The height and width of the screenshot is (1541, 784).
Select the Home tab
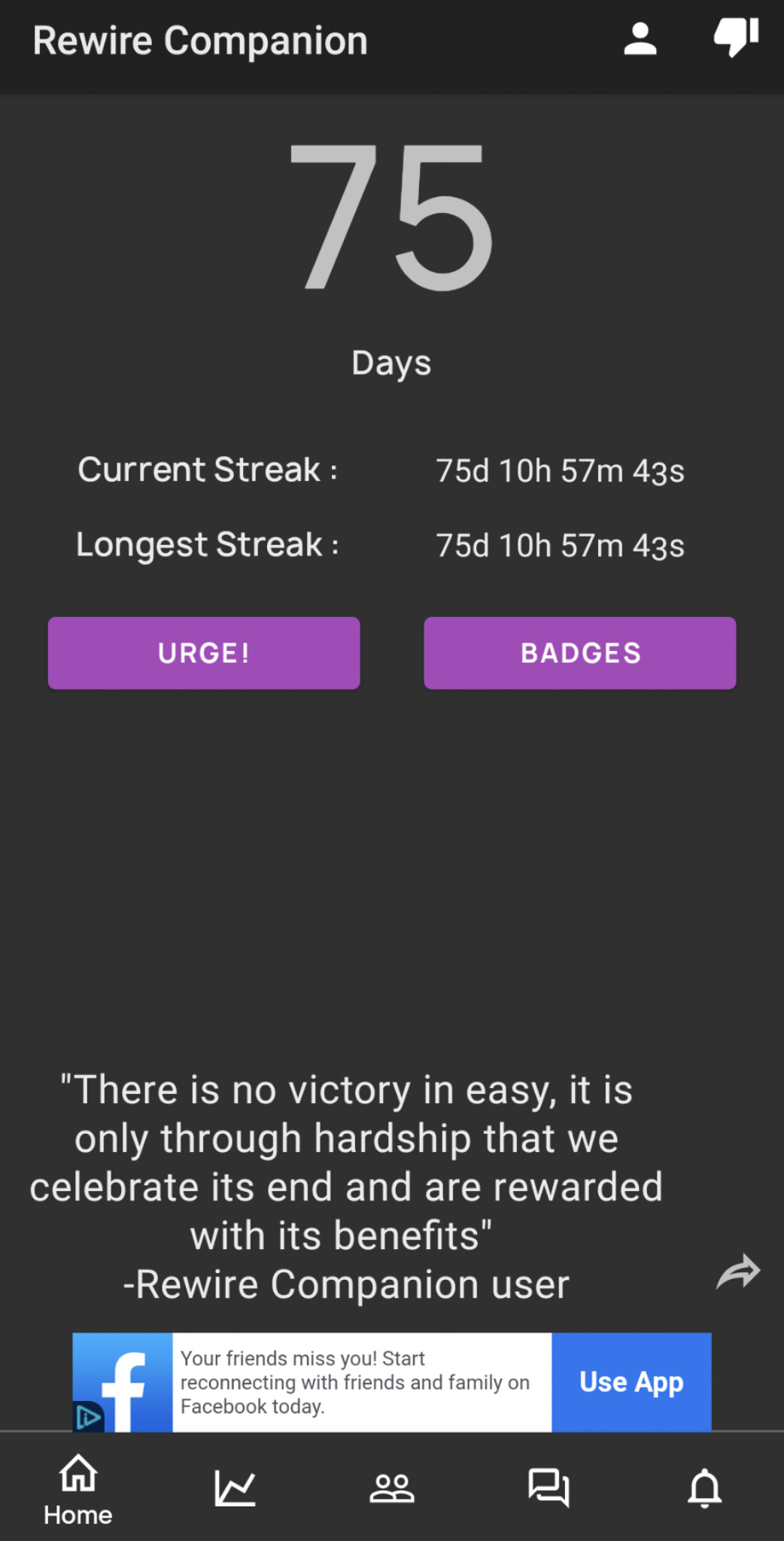[x=78, y=1490]
